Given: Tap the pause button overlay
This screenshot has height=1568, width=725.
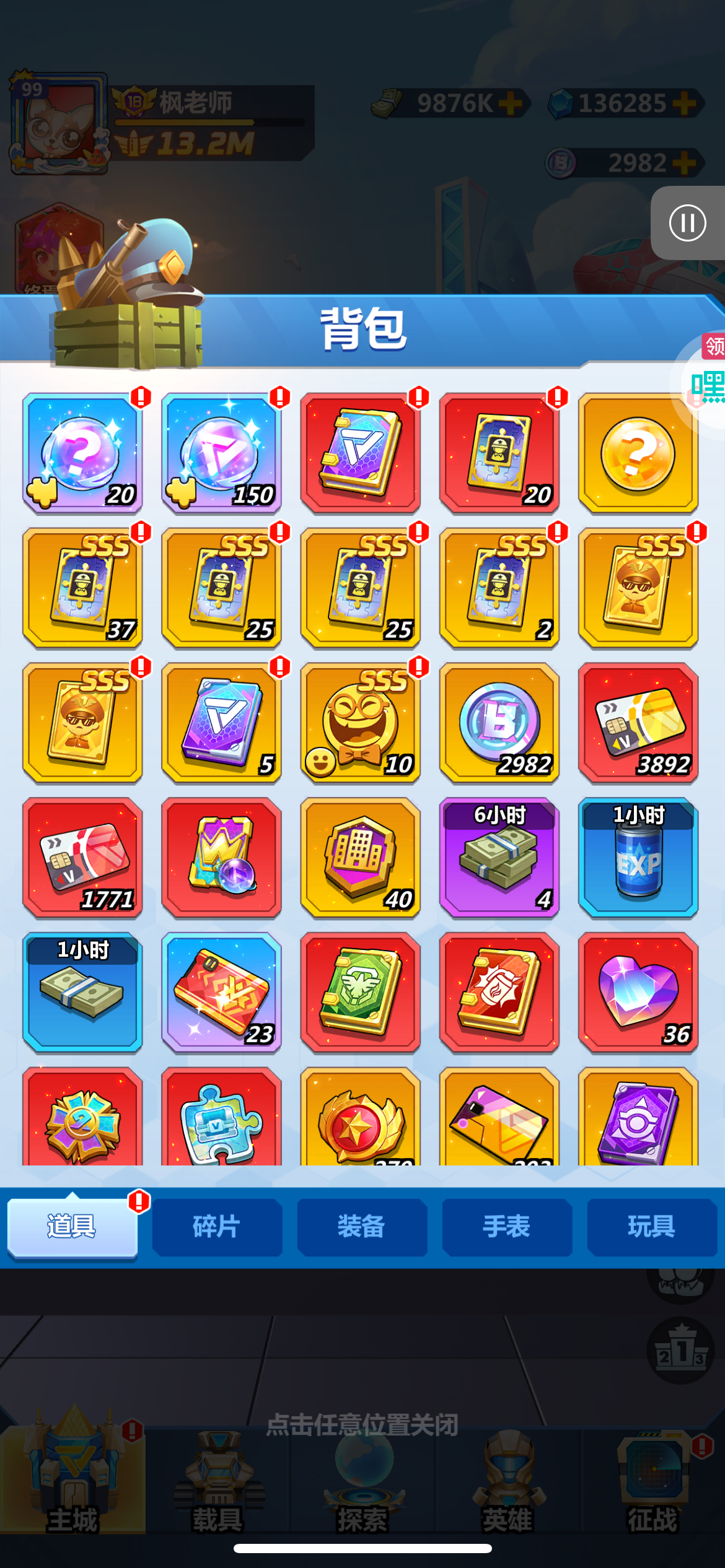Looking at the screenshot, I should tap(688, 223).
